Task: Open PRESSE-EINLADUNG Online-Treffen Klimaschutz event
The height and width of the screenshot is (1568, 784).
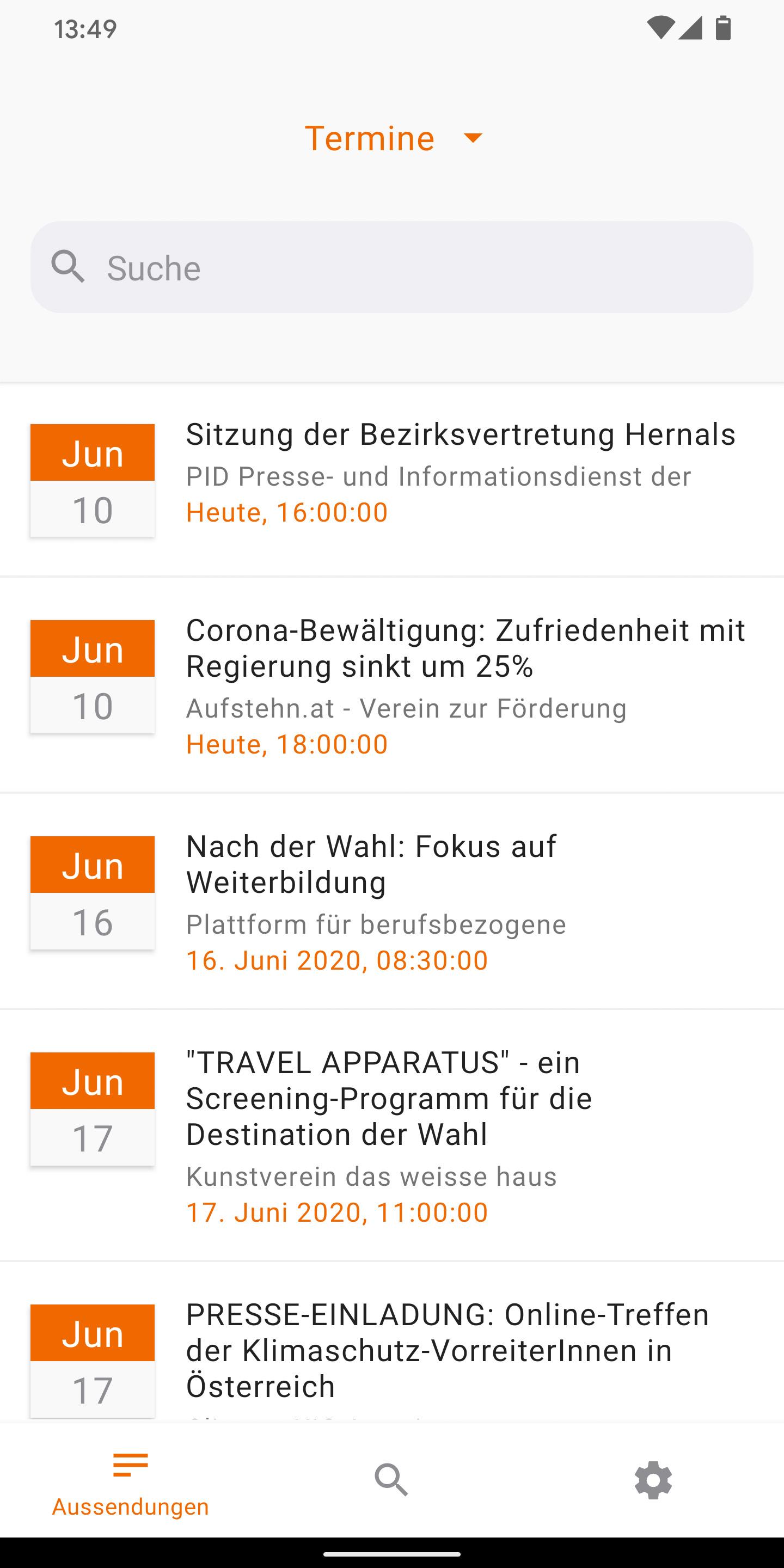Action: (392, 1342)
